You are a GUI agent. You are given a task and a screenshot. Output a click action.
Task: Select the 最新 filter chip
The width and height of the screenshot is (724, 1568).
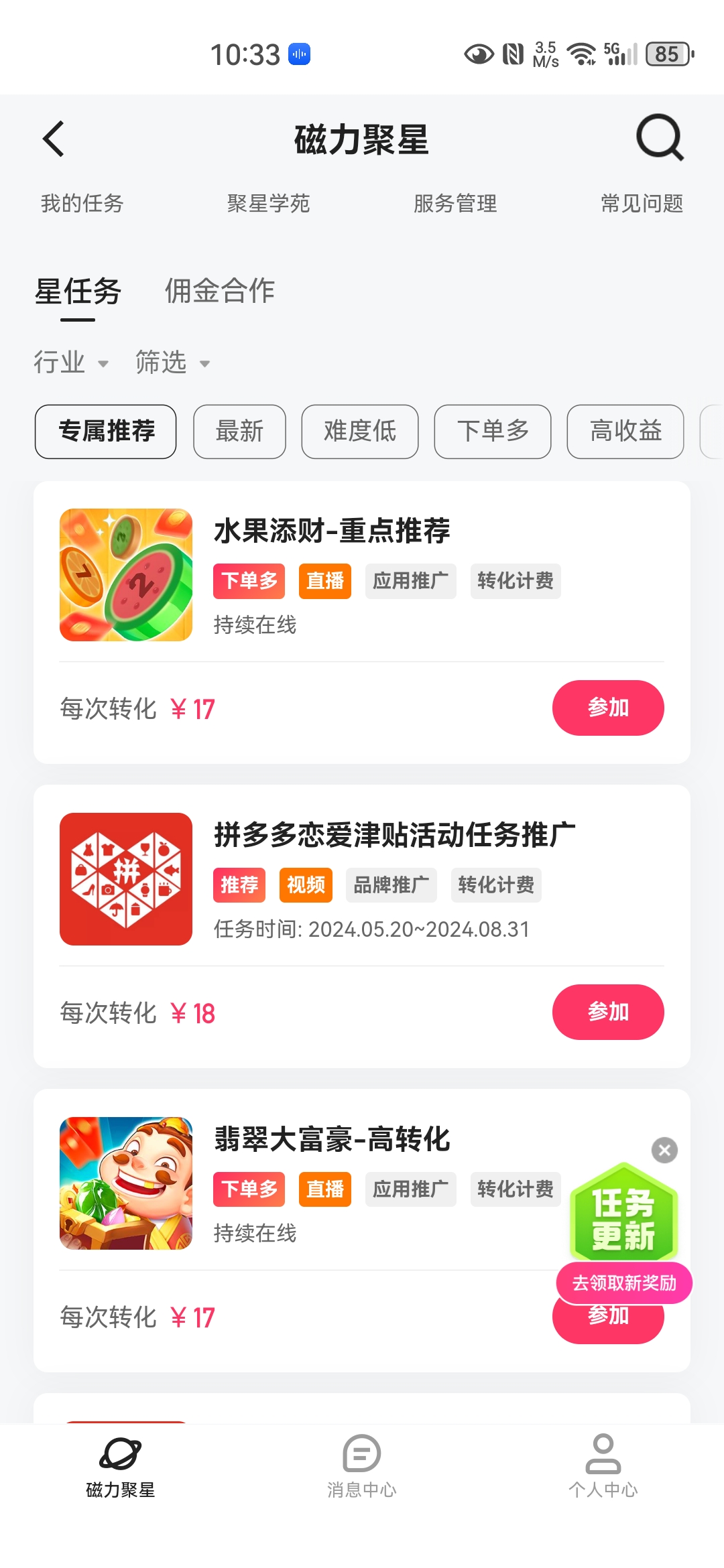point(239,432)
